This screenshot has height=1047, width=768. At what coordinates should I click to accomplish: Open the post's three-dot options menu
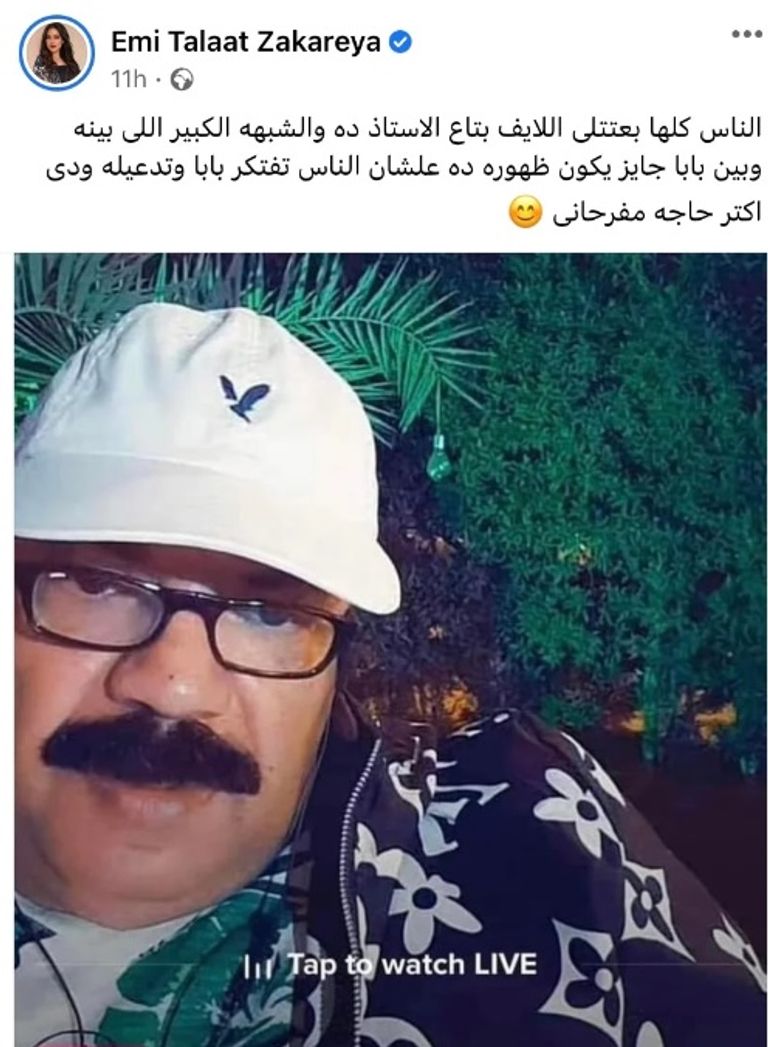point(746,35)
